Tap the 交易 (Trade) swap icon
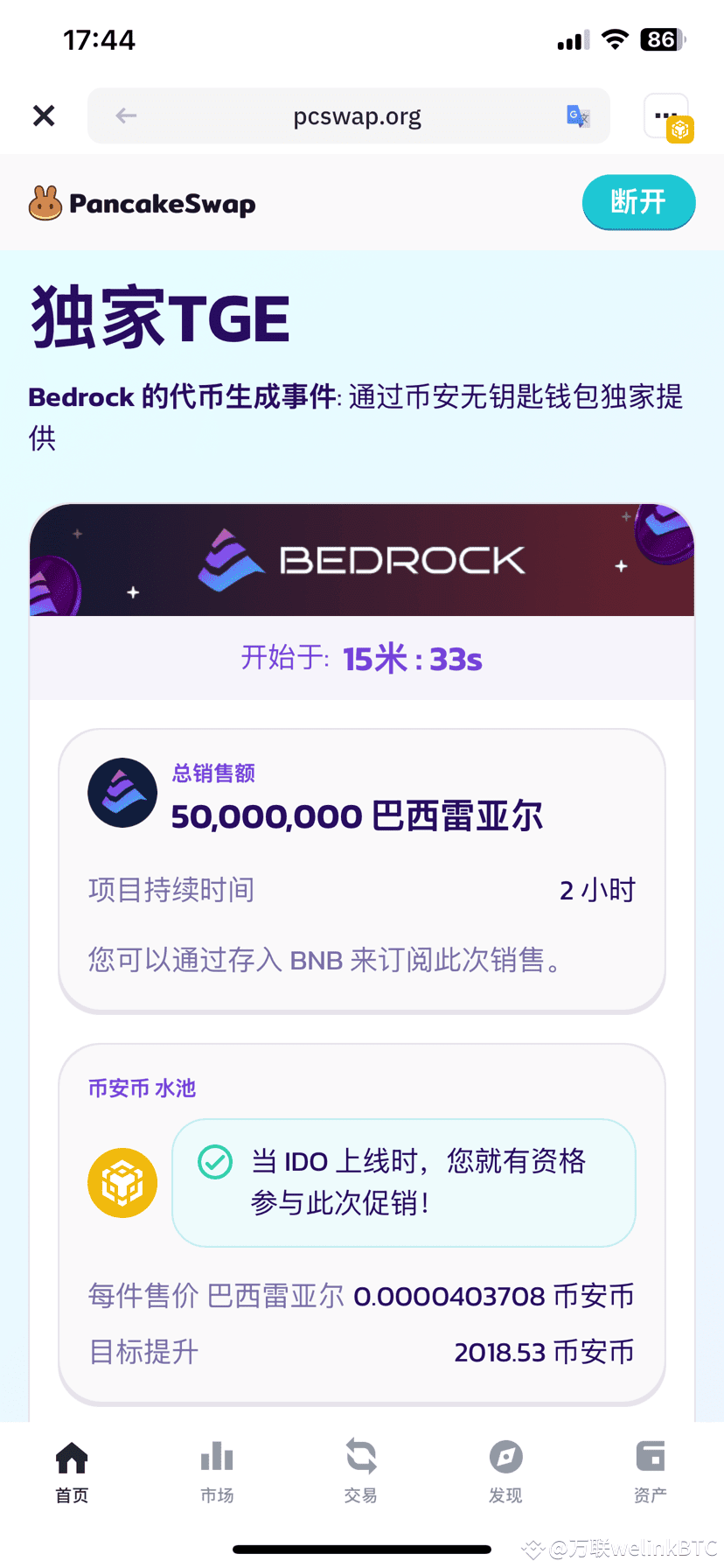This screenshot has height=1568, width=724. point(361,1458)
